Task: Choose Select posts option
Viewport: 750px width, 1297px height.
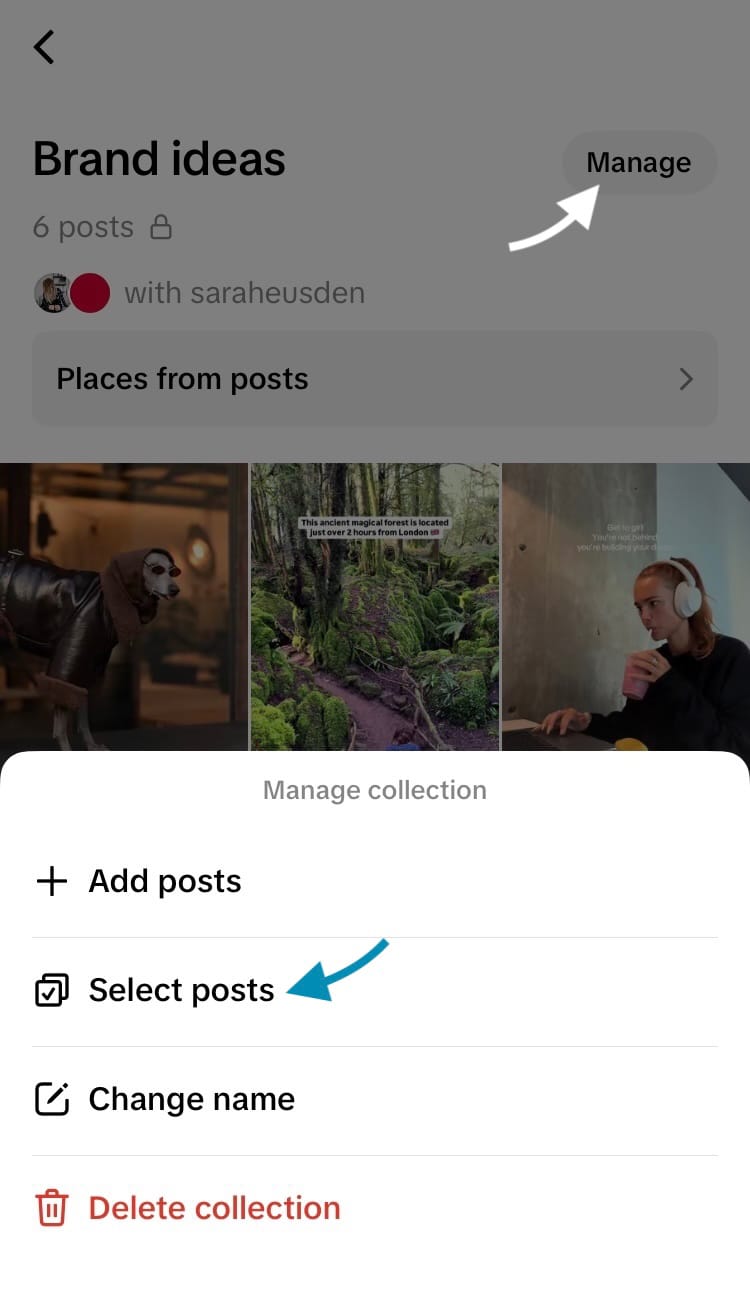Action: pyautogui.click(x=180, y=990)
